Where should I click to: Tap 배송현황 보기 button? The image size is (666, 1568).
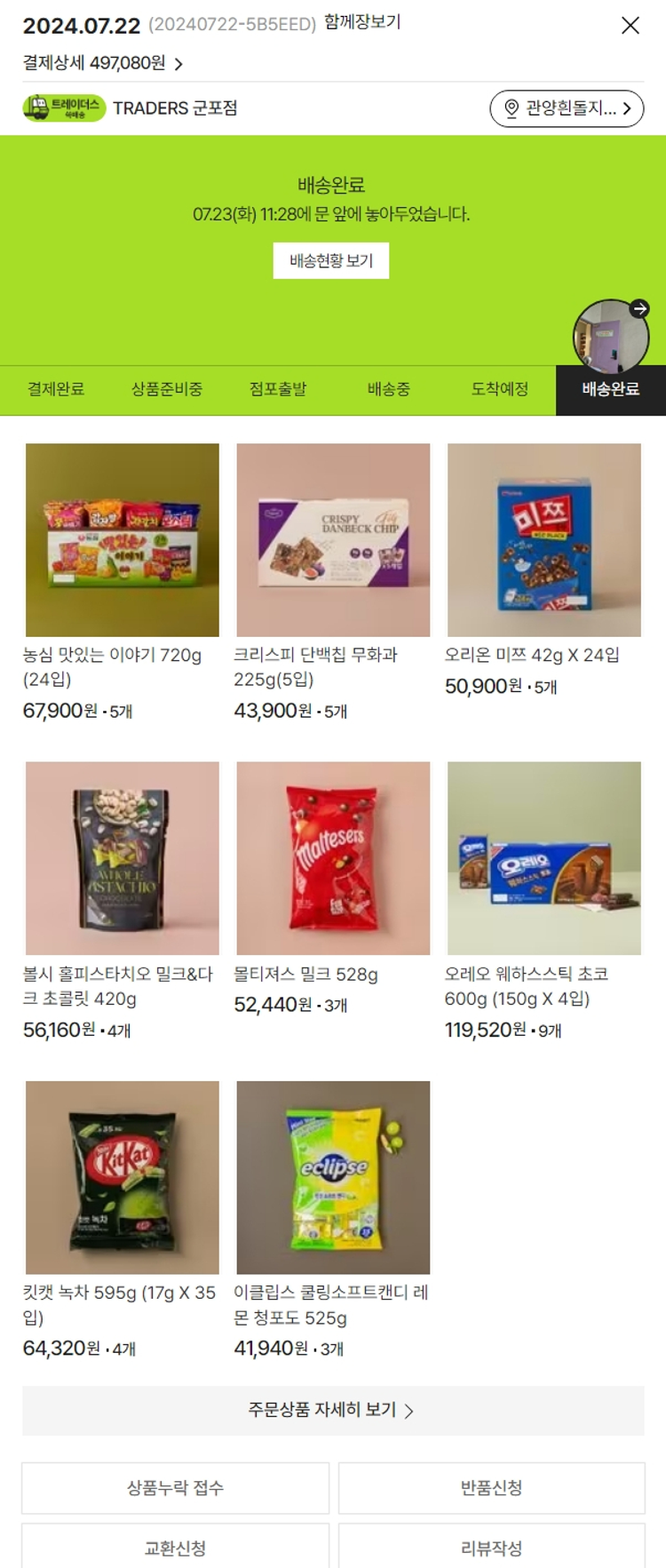[331, 260]
